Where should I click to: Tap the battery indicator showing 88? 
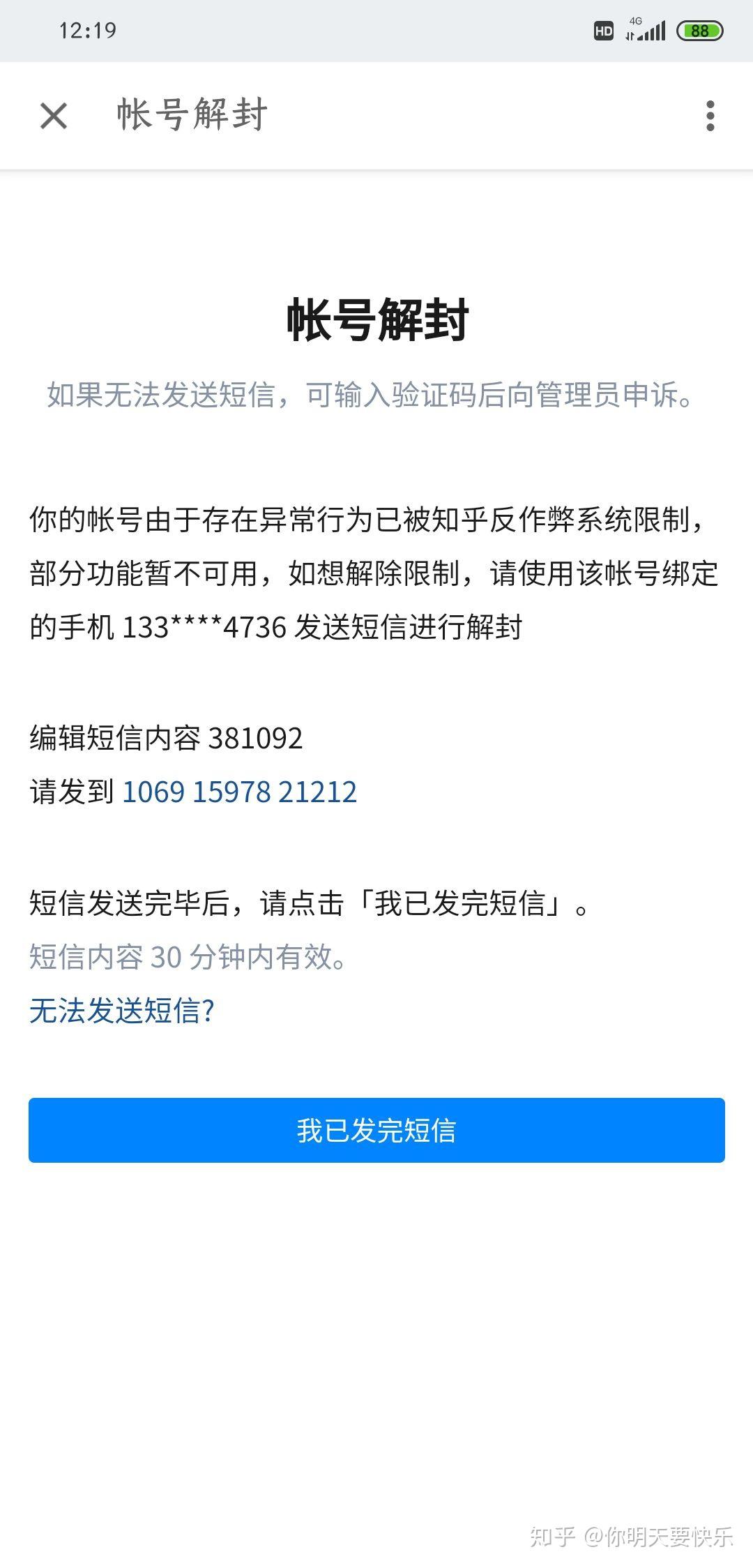tap(699, 31)
